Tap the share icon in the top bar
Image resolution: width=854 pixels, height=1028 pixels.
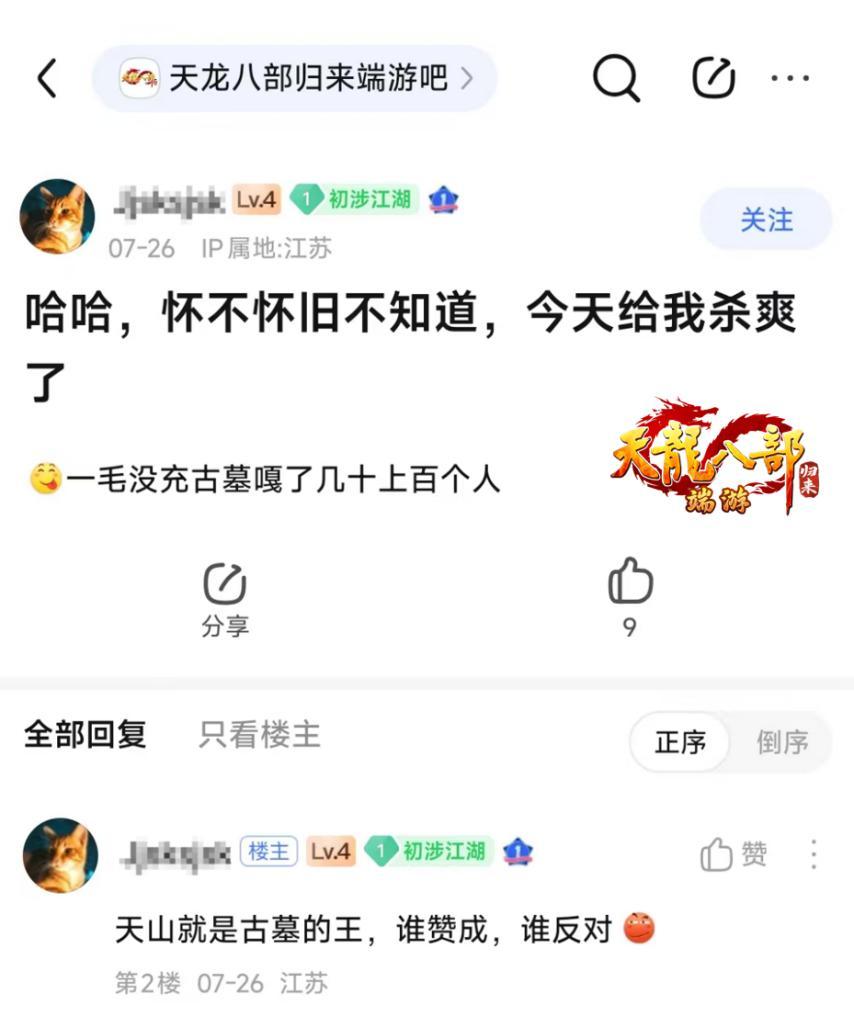coord(714,78)
